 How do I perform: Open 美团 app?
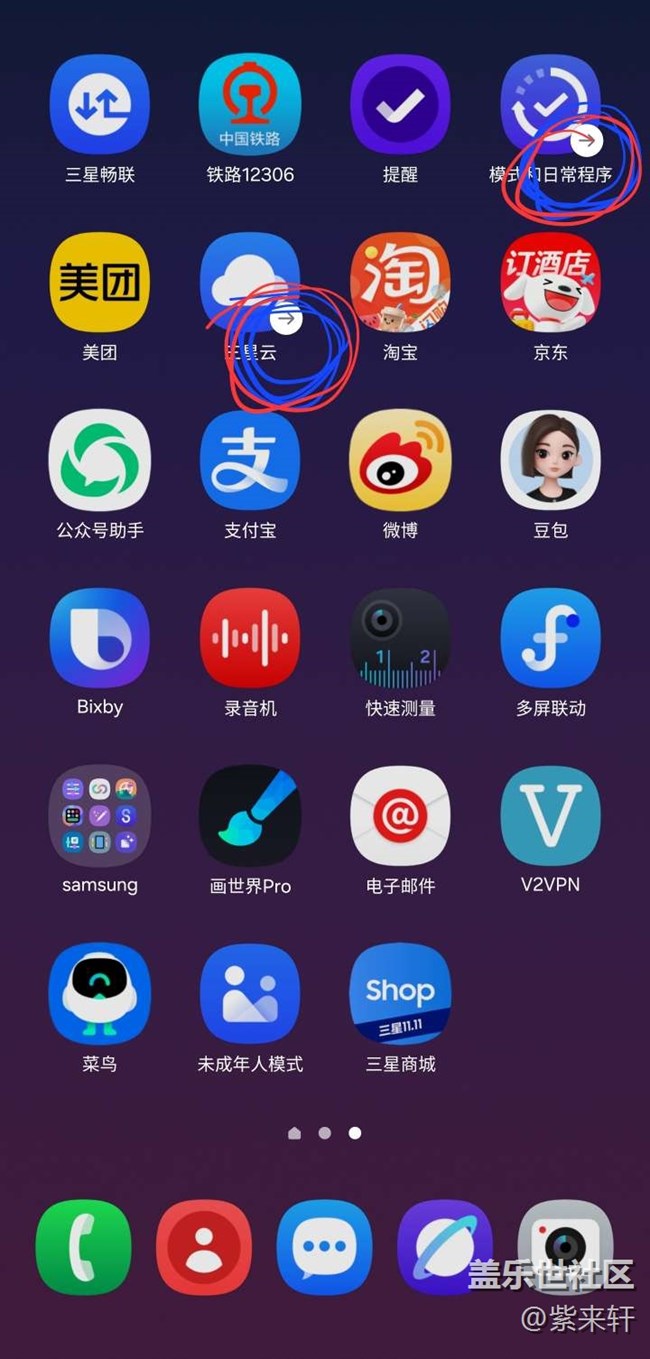point(100,282)
